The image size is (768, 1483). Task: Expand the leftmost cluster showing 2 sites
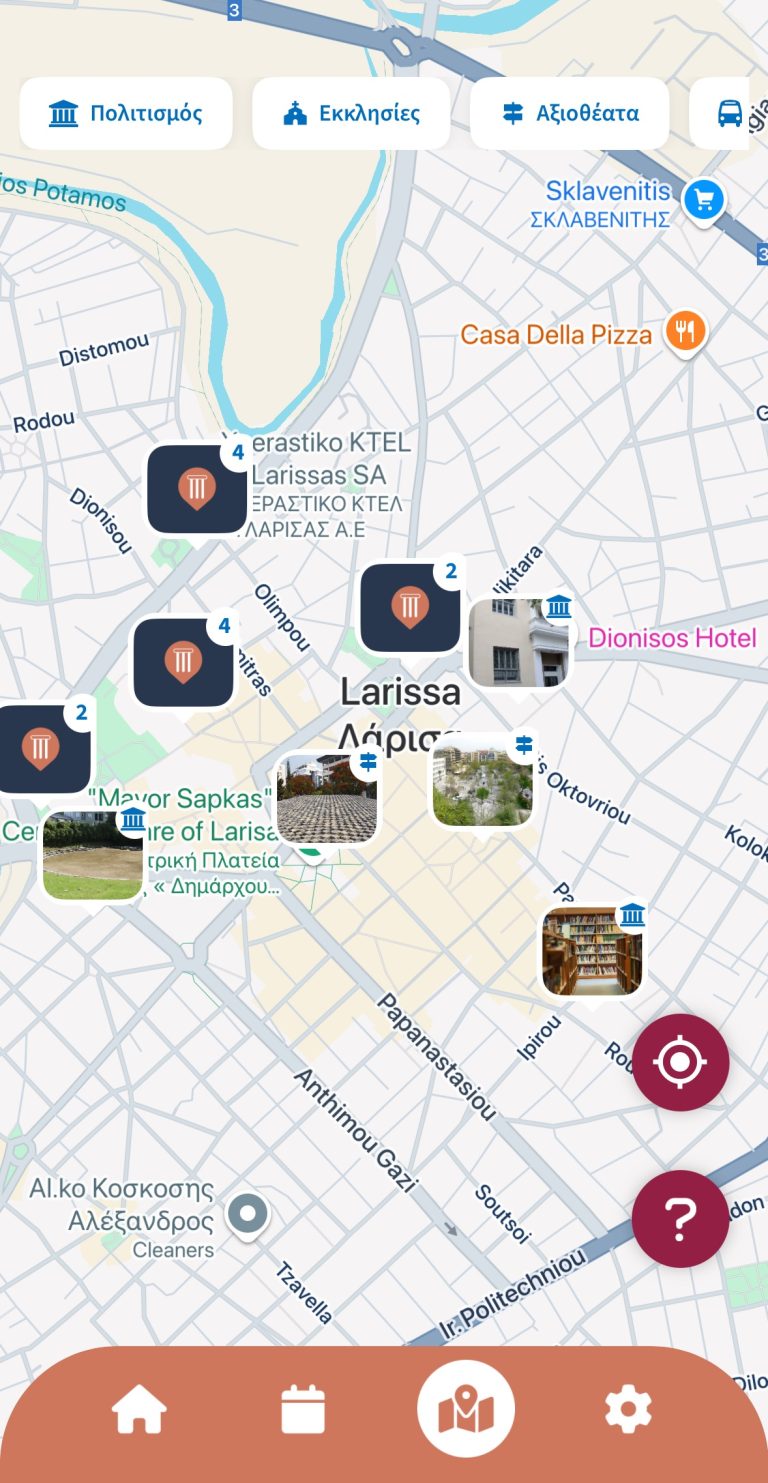click(x=42, y=746)
